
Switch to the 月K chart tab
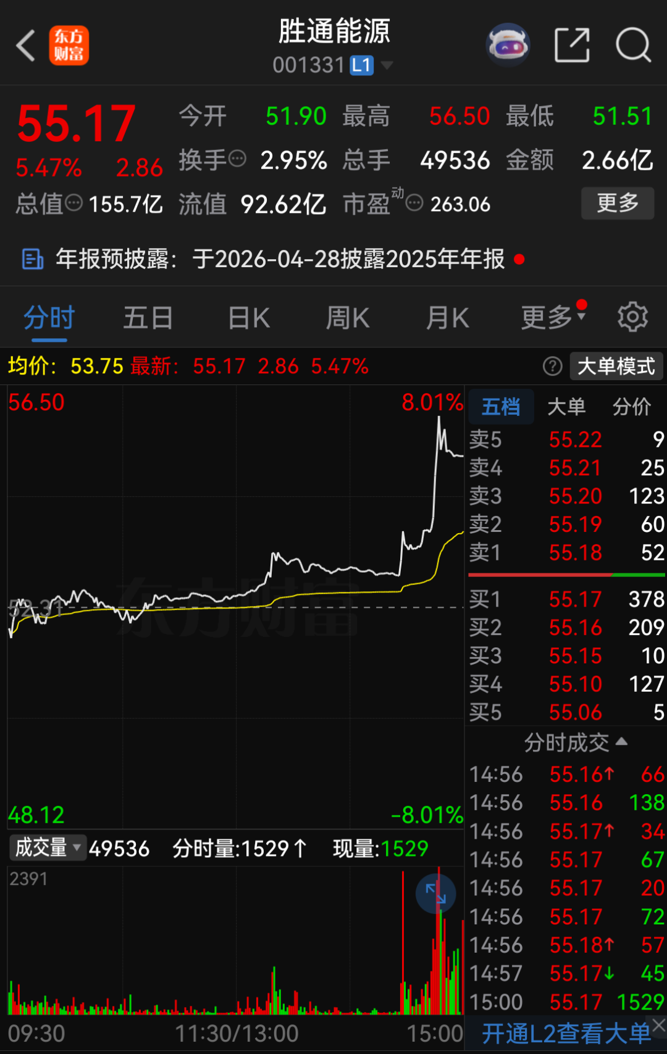click(x=447, y=318)
